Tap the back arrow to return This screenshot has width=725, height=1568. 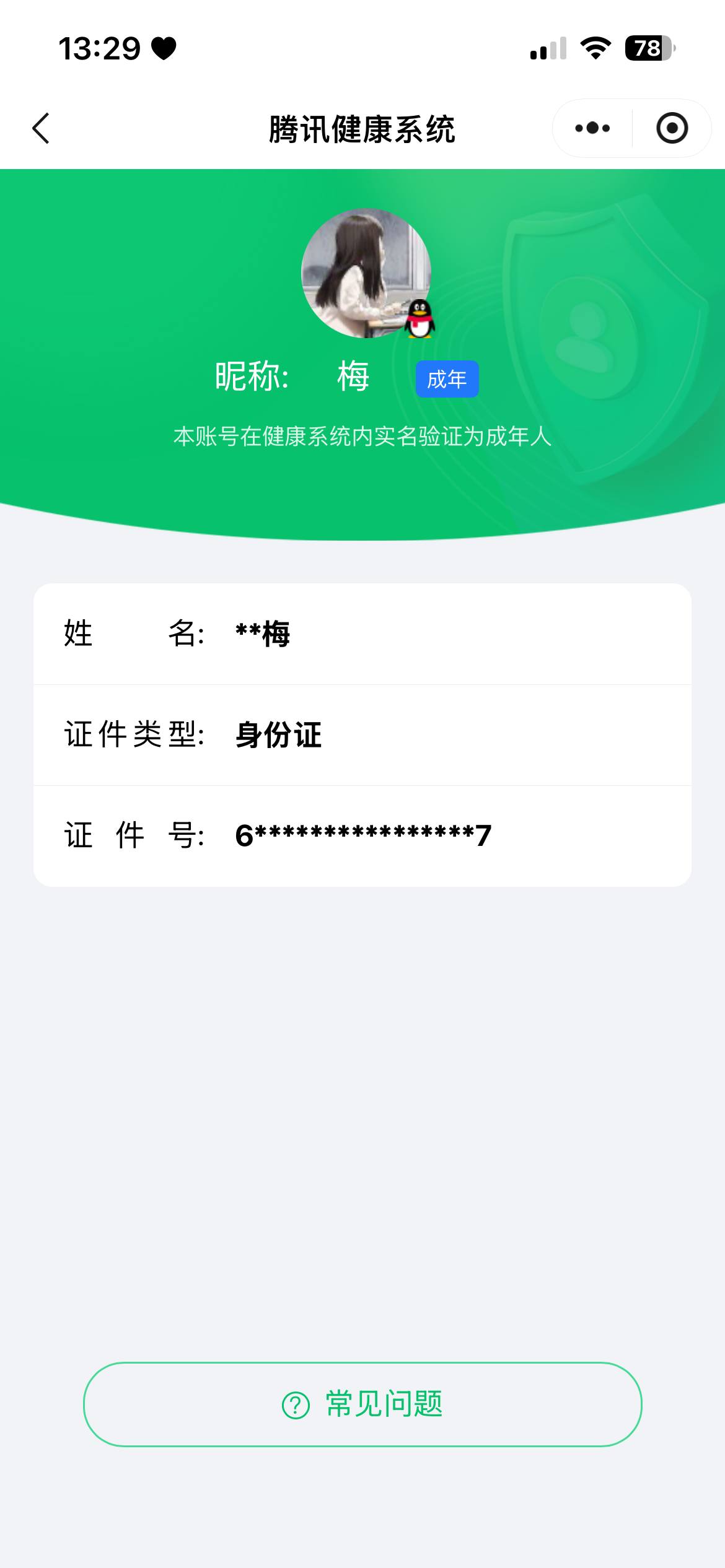coord(41,127)
